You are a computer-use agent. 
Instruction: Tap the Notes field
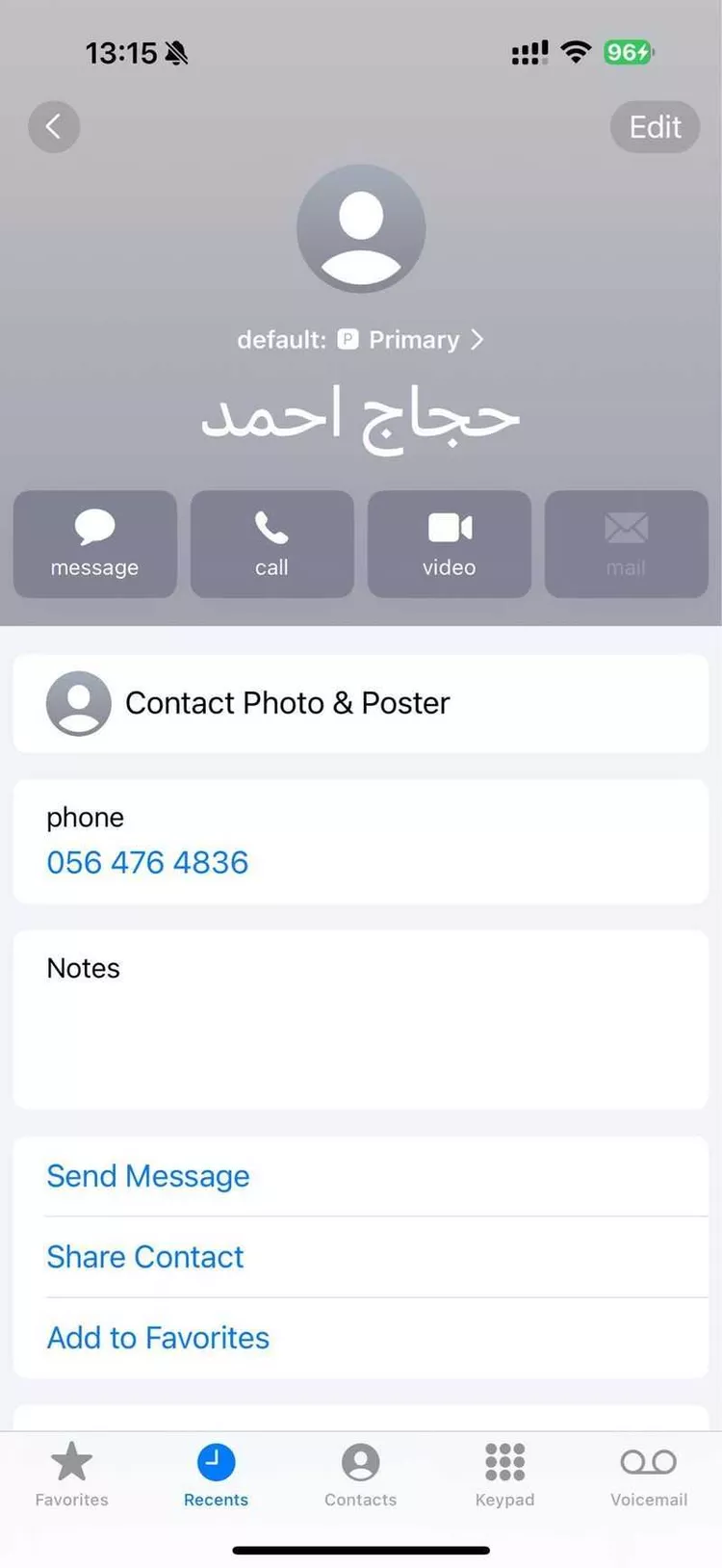[x=361, y=1019]
